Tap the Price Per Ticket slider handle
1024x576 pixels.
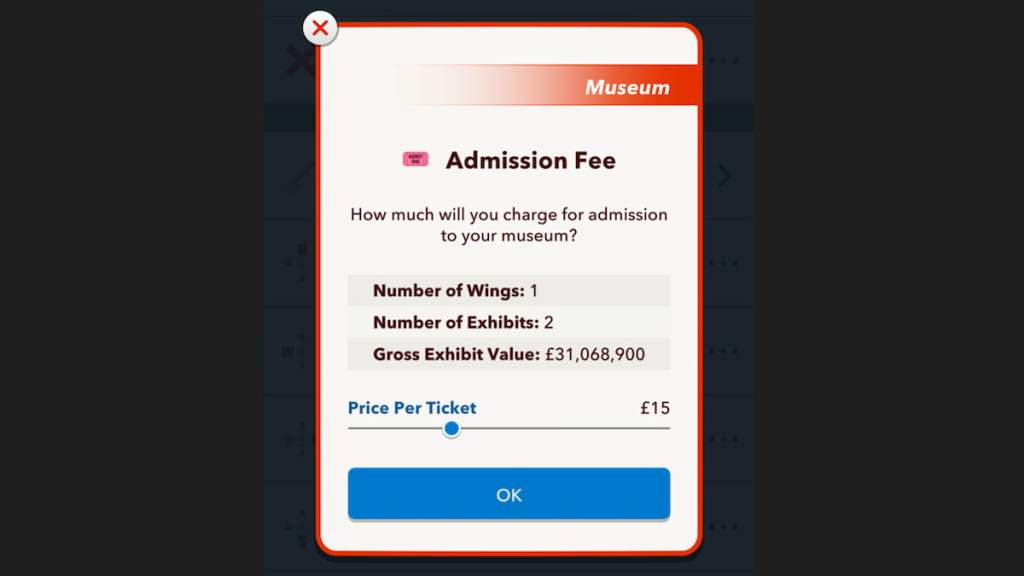coord(451,428)
